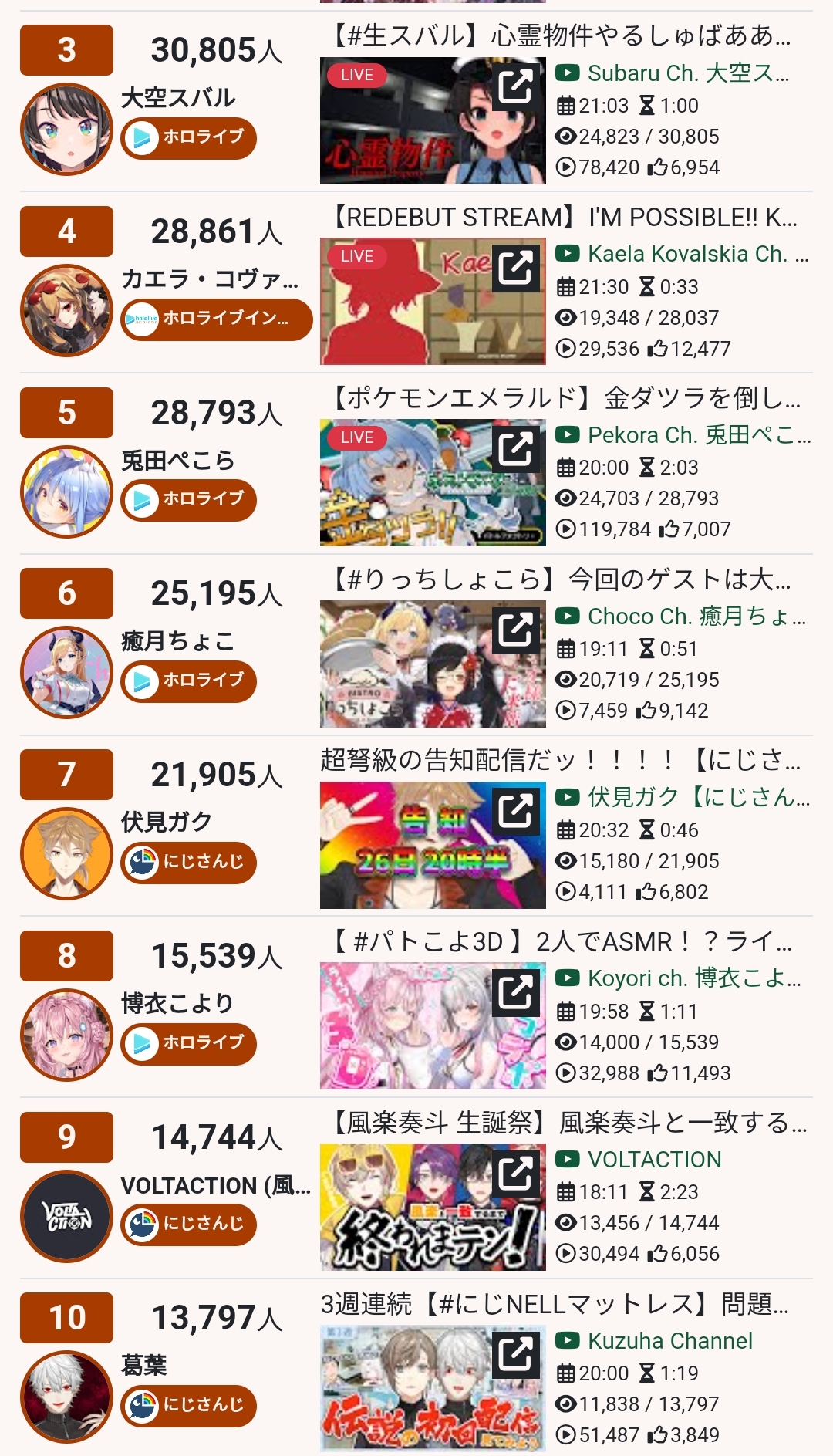Open the VOLTACTION channel link
The image size is (833, 1456).
tap(654, 1160)
